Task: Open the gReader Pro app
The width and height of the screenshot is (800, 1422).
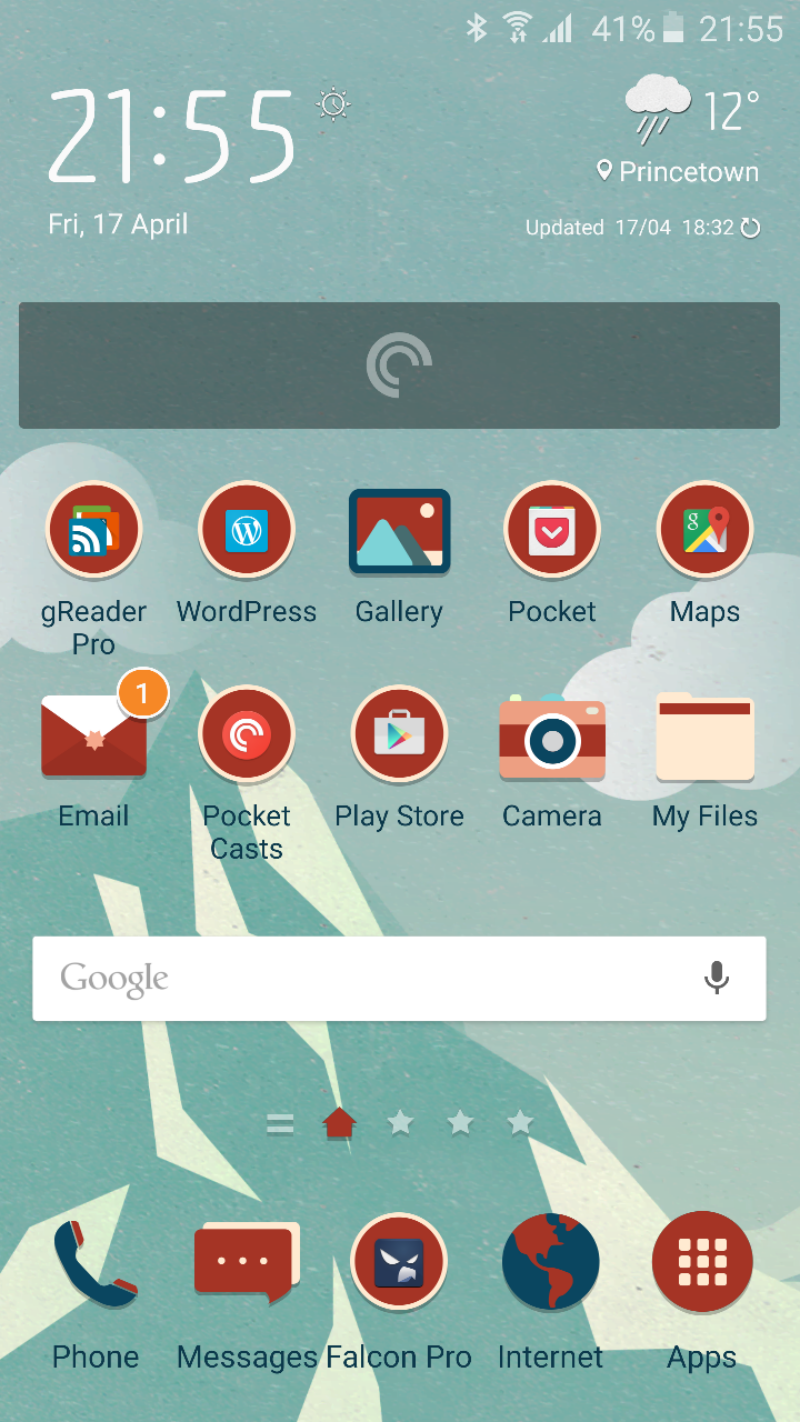Action: click(x=94, y=532)
